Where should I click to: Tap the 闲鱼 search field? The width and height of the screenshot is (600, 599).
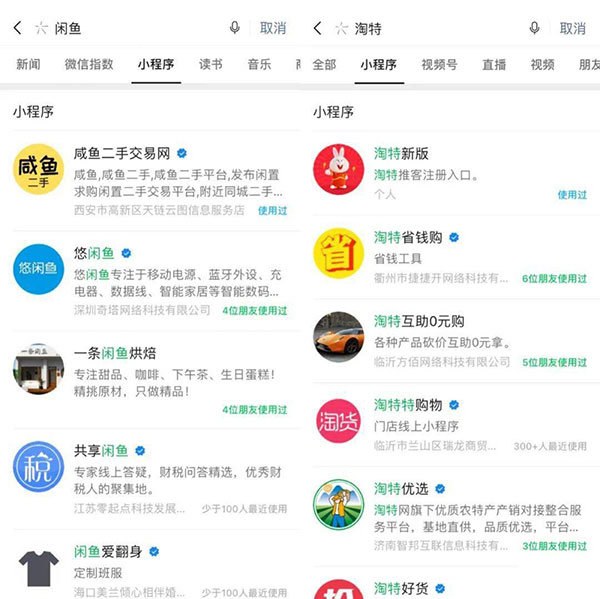coord(130,28)
